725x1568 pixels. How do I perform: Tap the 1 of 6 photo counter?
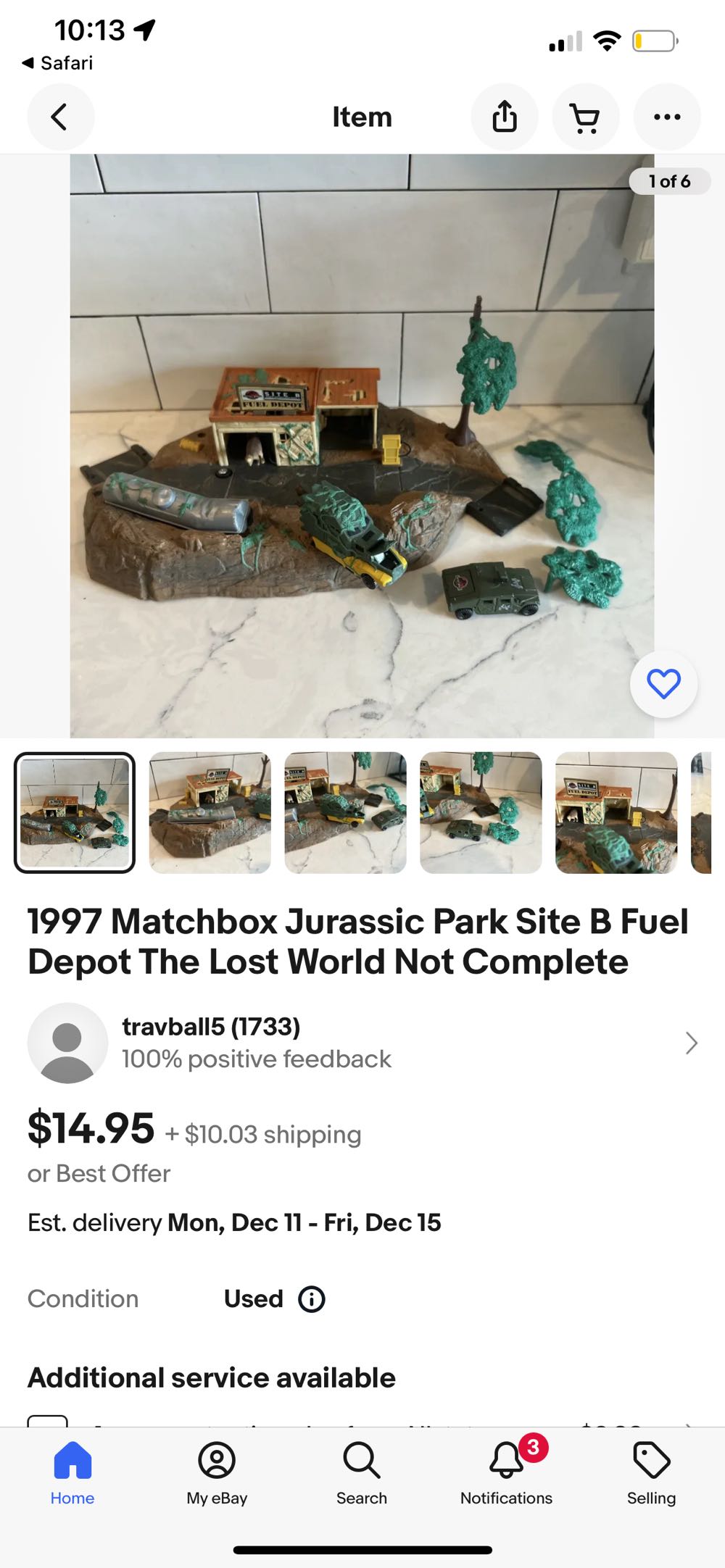point(669,181)
